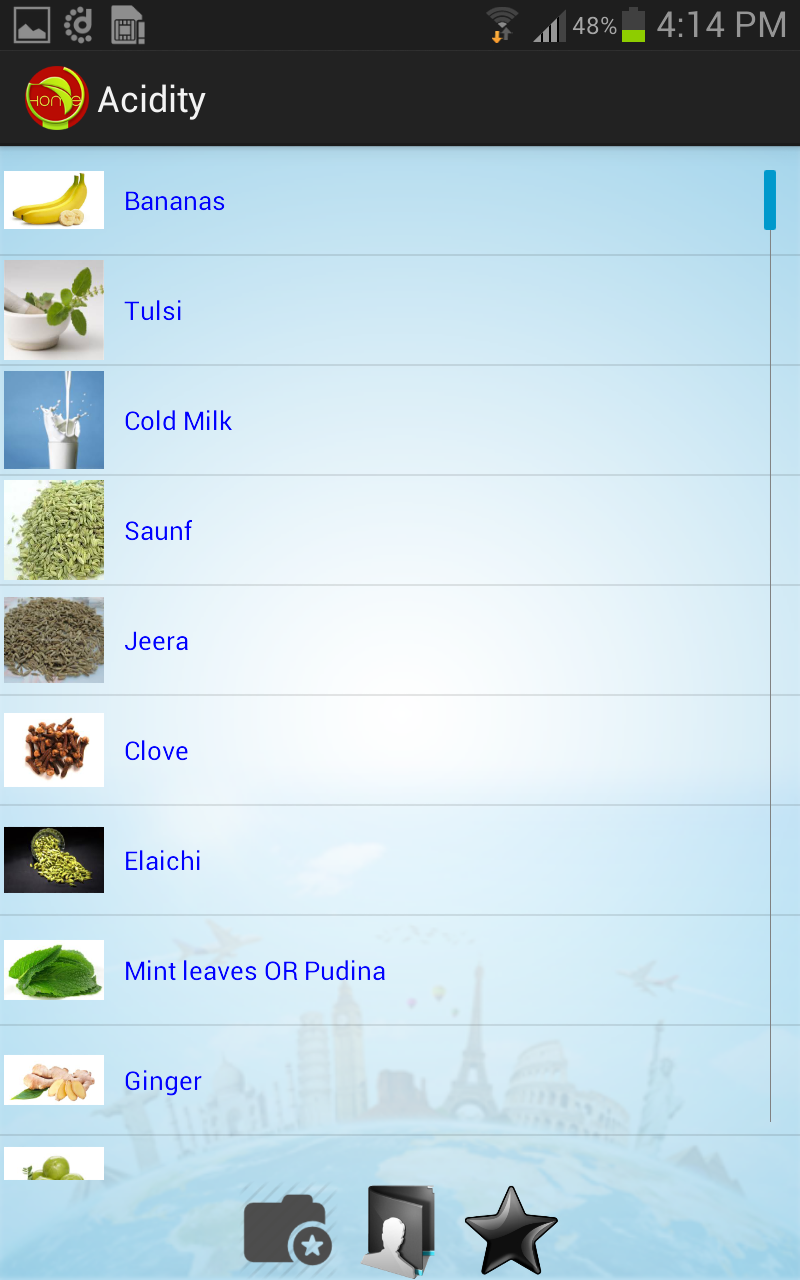Open the Bananas remedy
The width and height of the screenshot is (800, 1280).
click(175, 201)
